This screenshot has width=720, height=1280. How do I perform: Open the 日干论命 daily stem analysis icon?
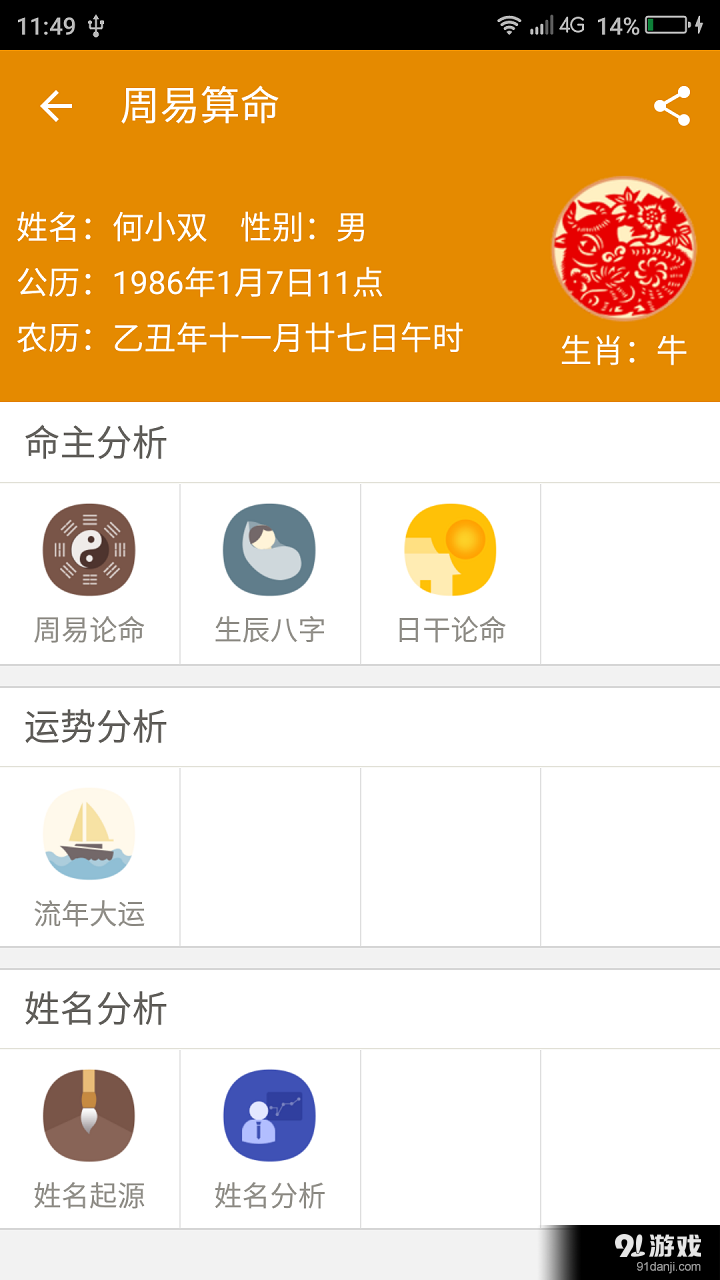(x=449, y=549)
